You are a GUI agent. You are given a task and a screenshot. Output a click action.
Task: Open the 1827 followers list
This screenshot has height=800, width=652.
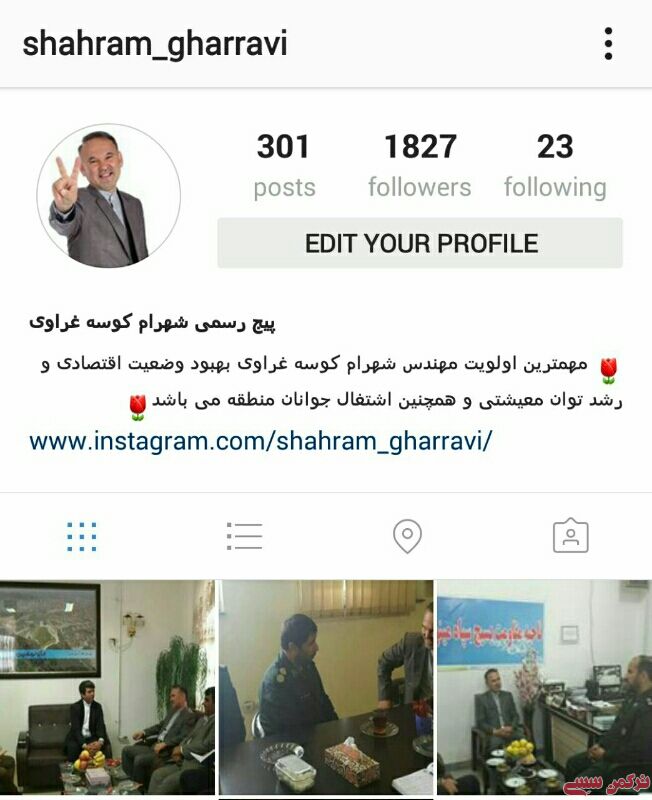[419, 165]
